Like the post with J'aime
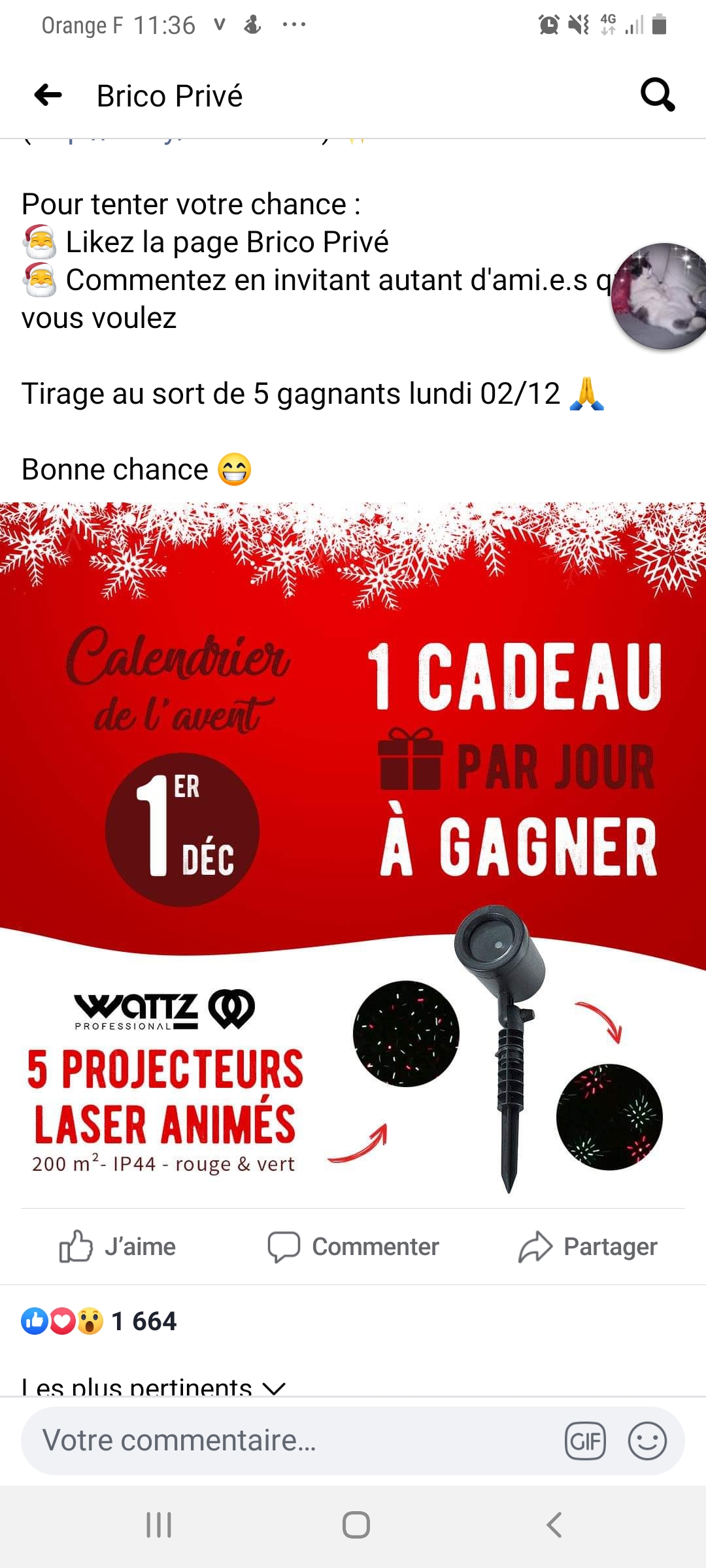The width and height of the screenshot is (706, 1568). coord(118,1247)
